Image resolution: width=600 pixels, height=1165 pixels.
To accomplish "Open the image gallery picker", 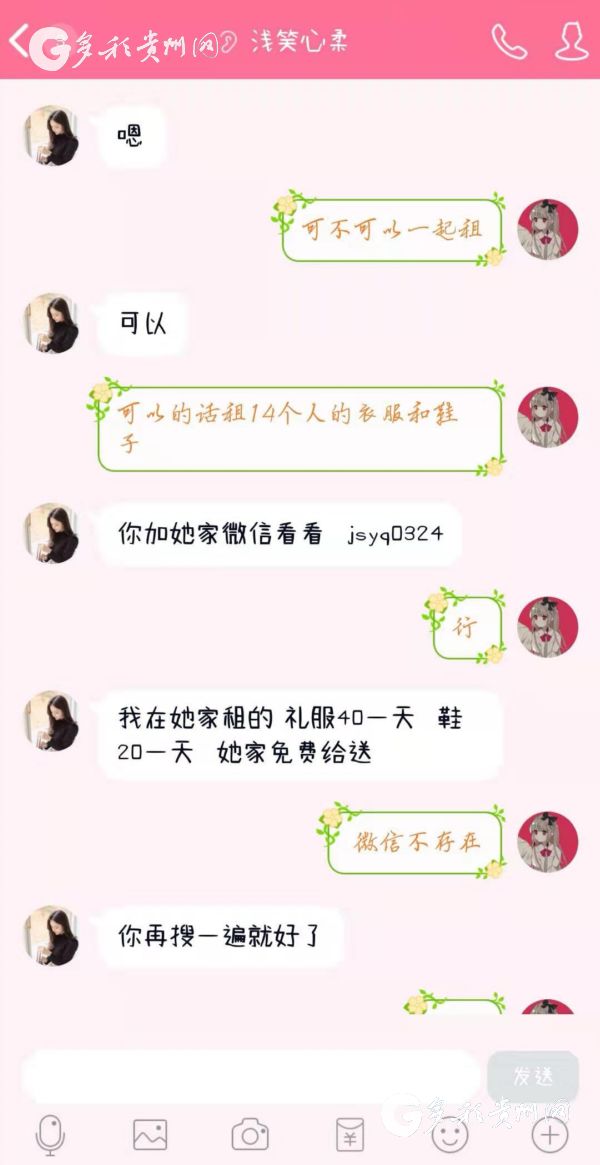I will tap(150, 1135).
